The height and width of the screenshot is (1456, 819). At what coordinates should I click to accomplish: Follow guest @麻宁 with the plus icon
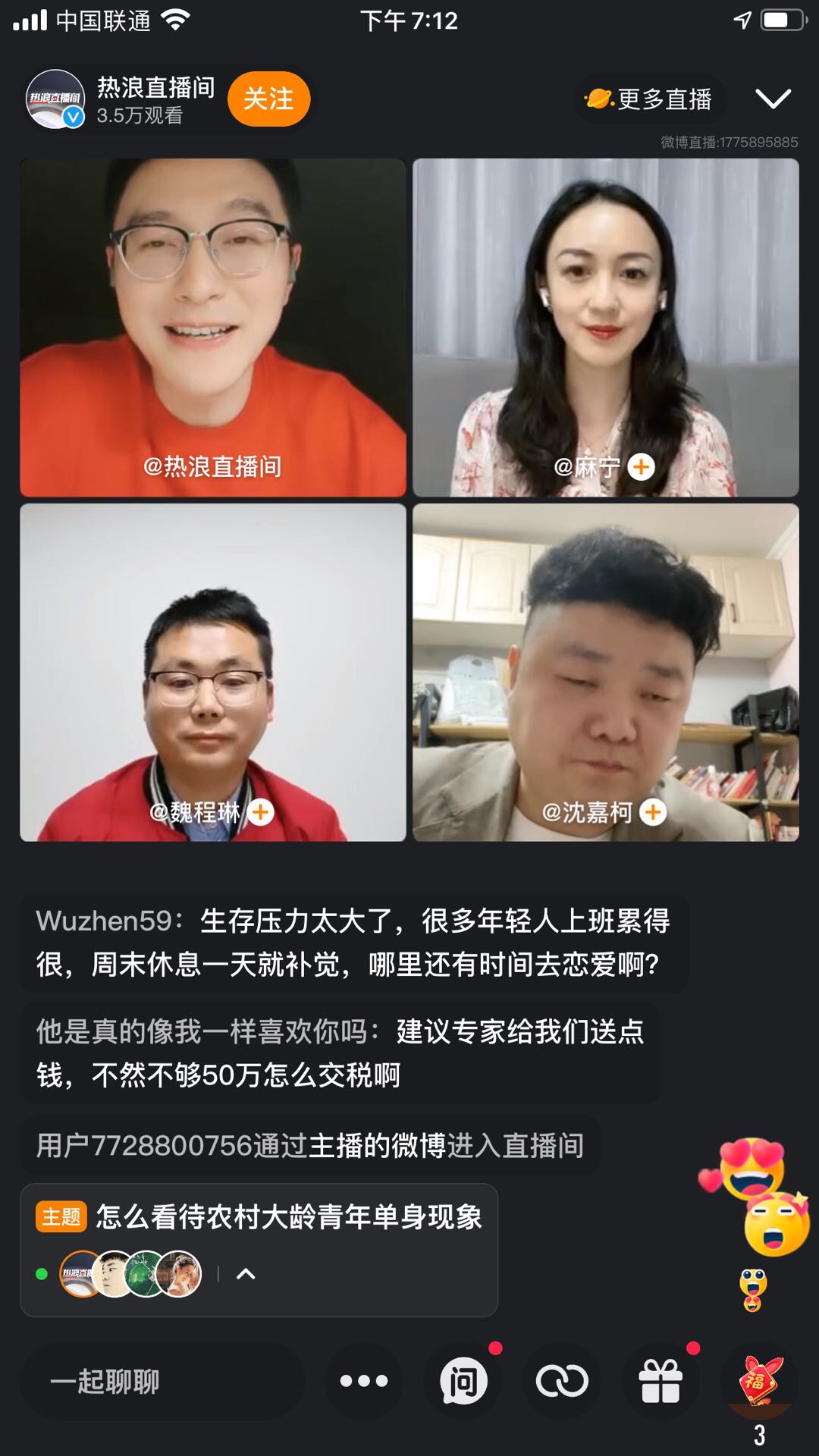[x=641, y=466]
